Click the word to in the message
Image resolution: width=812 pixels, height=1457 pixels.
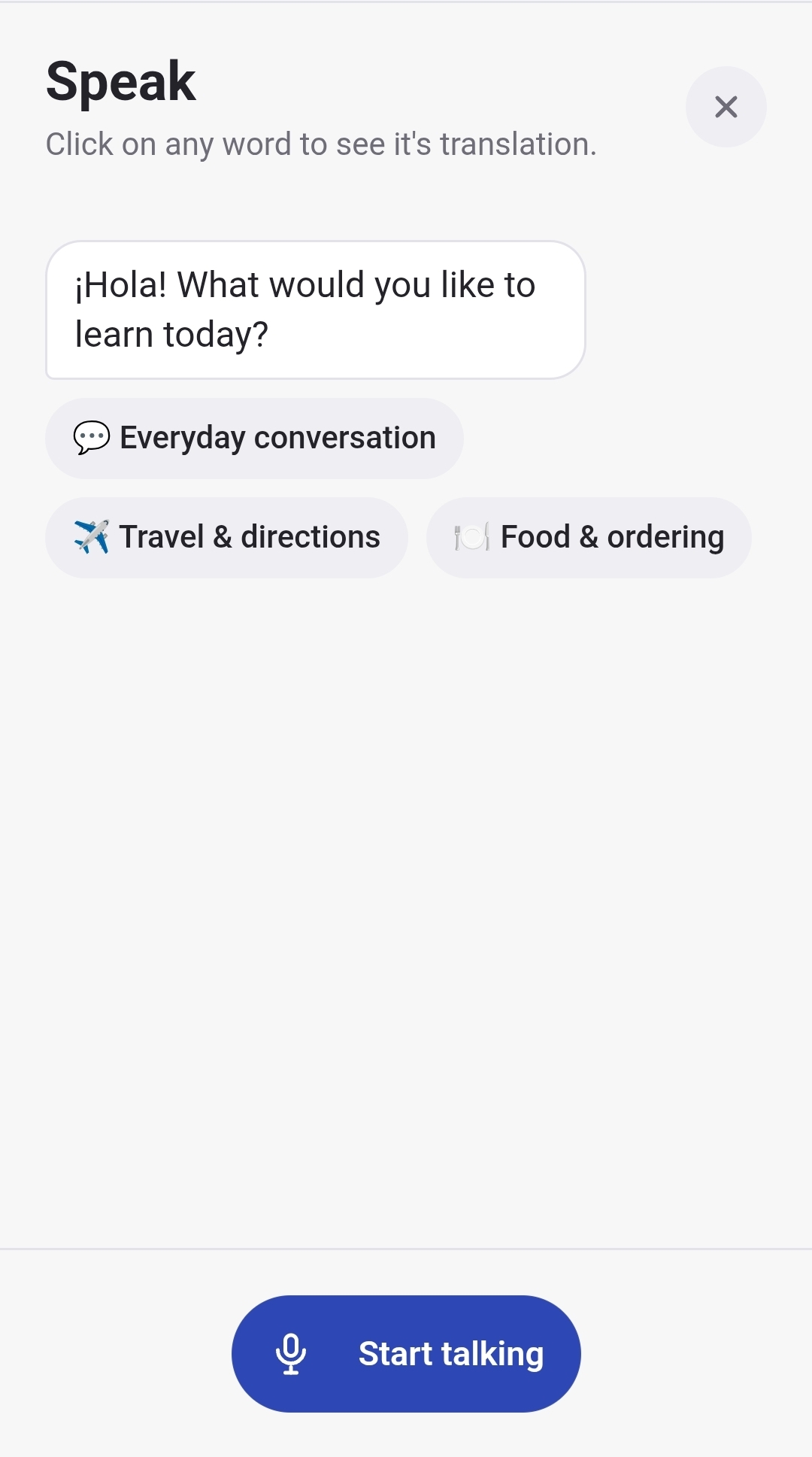click(x=522, y=284)
